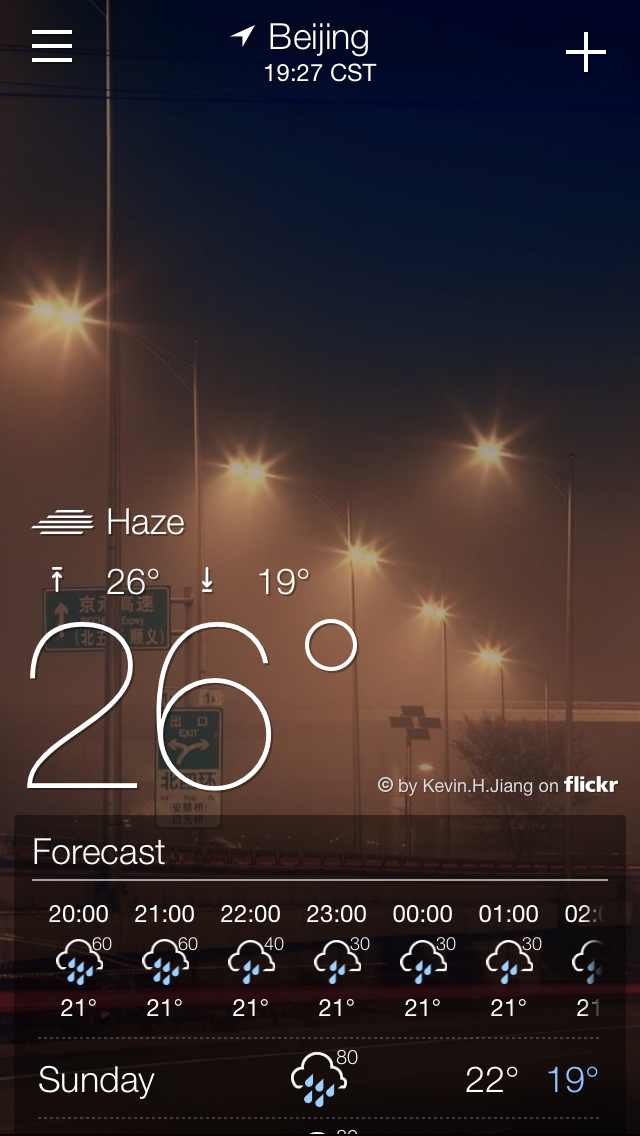
Task: Open the flickr photo credit link
Action: point(498,785)
